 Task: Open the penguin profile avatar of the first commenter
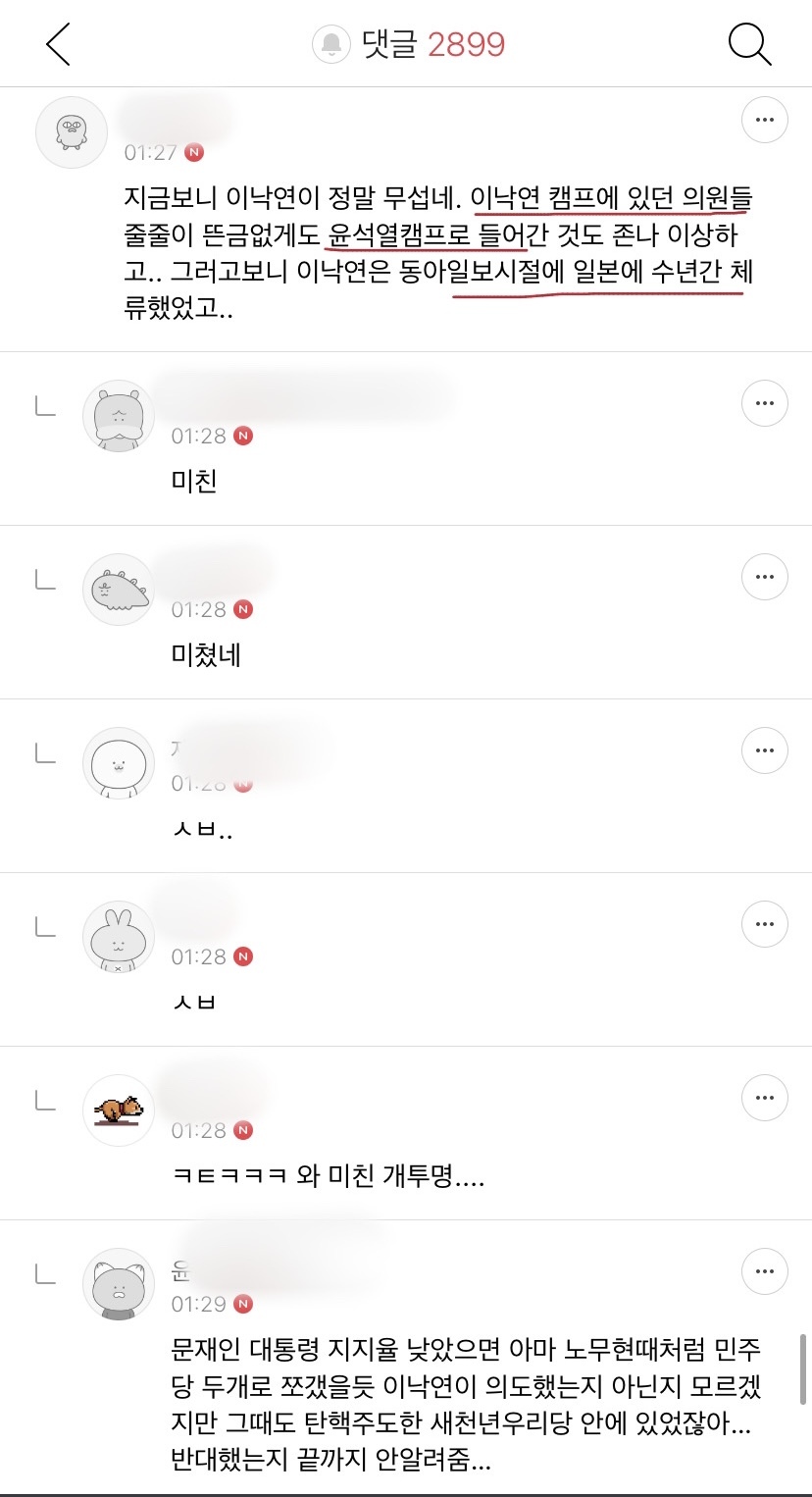71,131
